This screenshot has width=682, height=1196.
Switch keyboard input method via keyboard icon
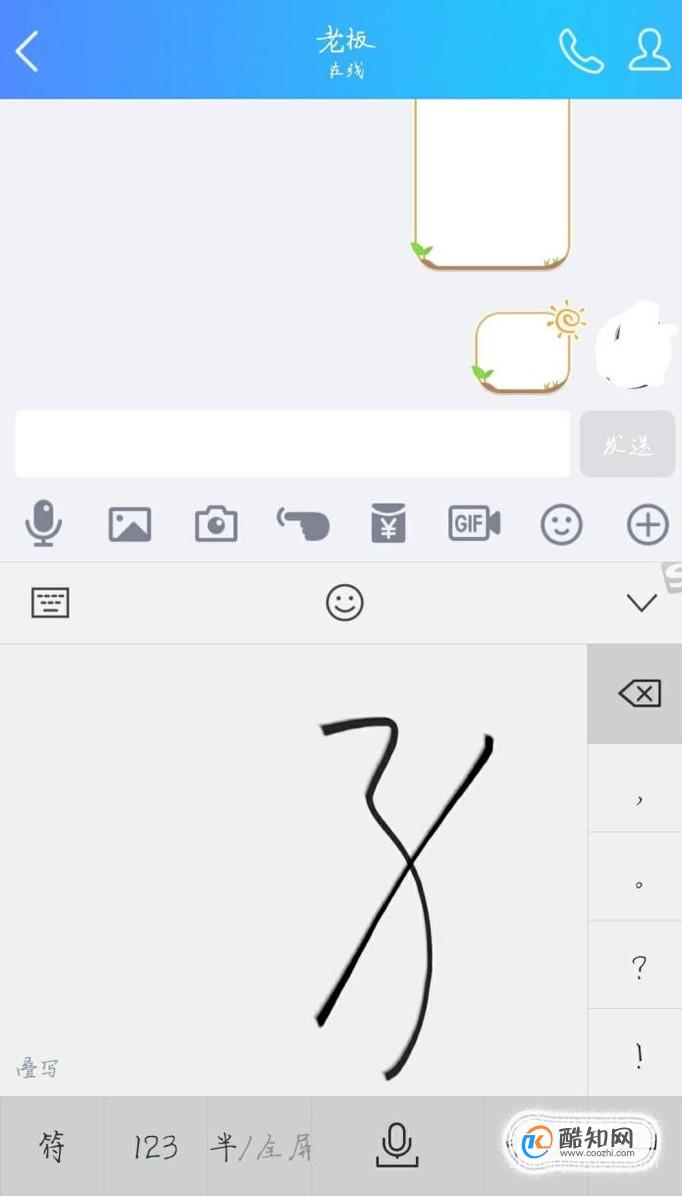pyautogui.click(x=50, y=603)
